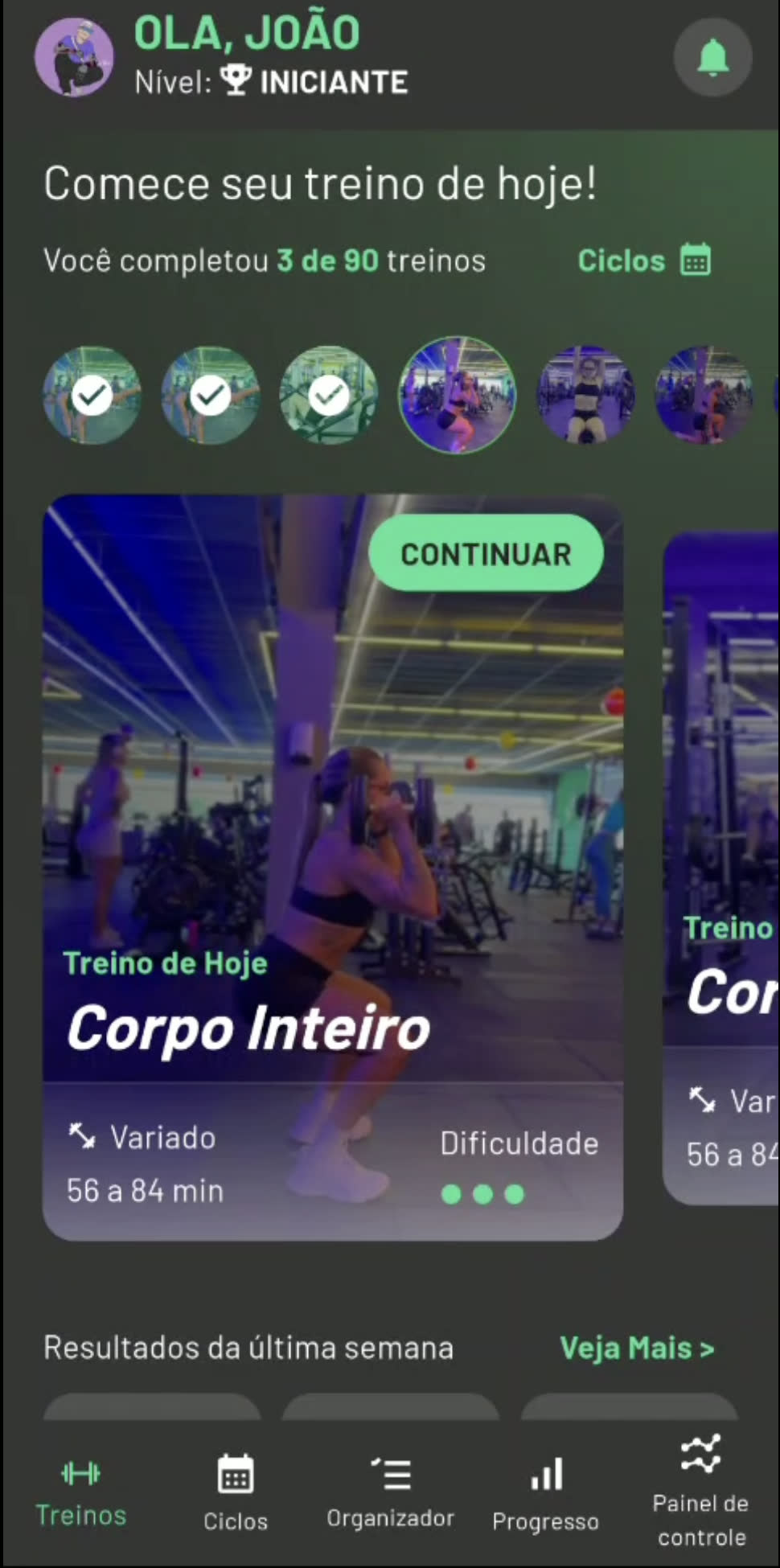This screenshot has height=1568, width=780.
Task: Click the dumbbell Variado icon on workout card
Action: (x=83, y=1136)
